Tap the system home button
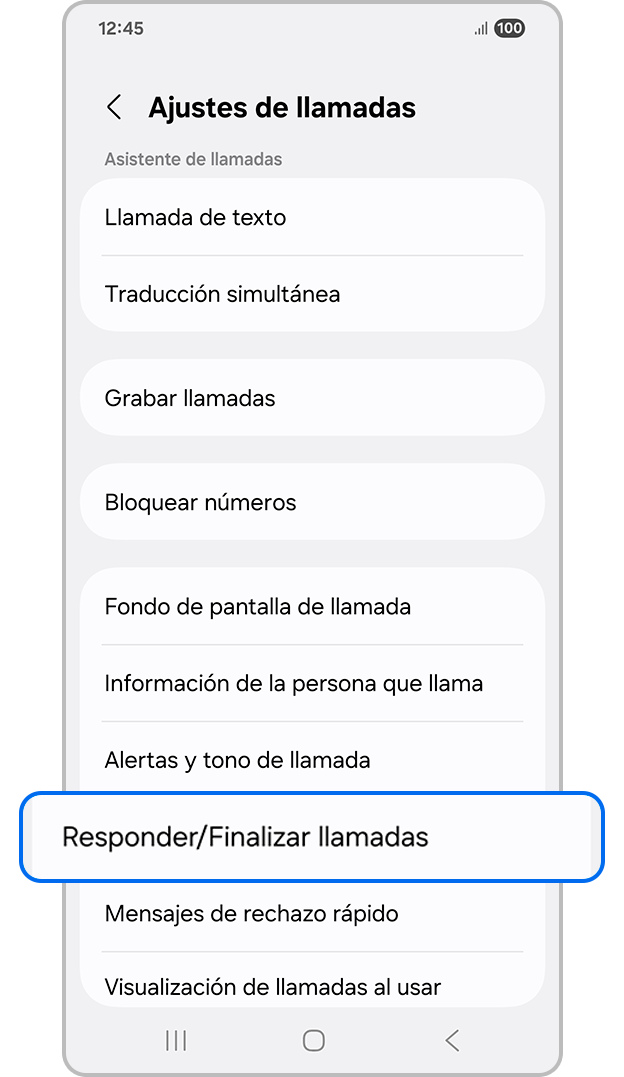624x1077 pixels. coord(313,1041)
